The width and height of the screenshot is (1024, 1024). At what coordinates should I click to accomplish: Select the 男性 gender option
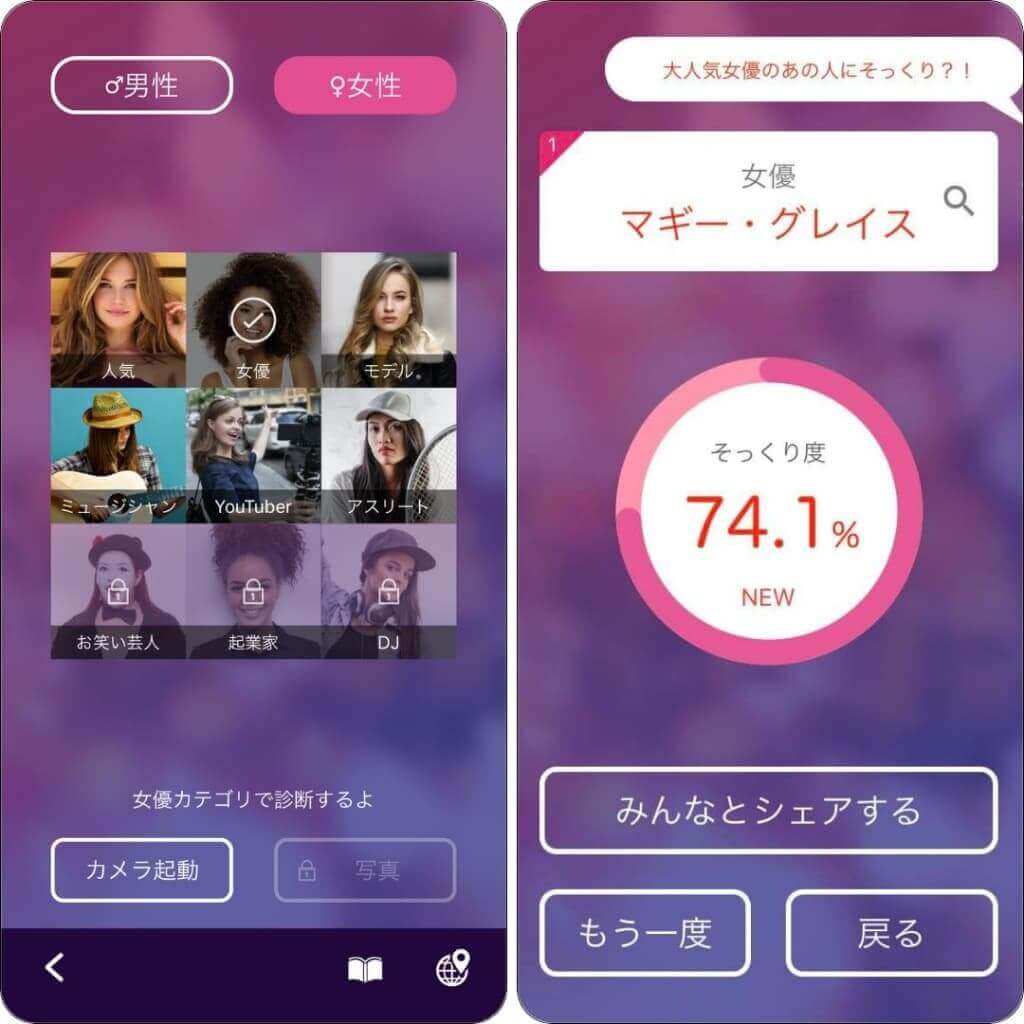point(141,86)
